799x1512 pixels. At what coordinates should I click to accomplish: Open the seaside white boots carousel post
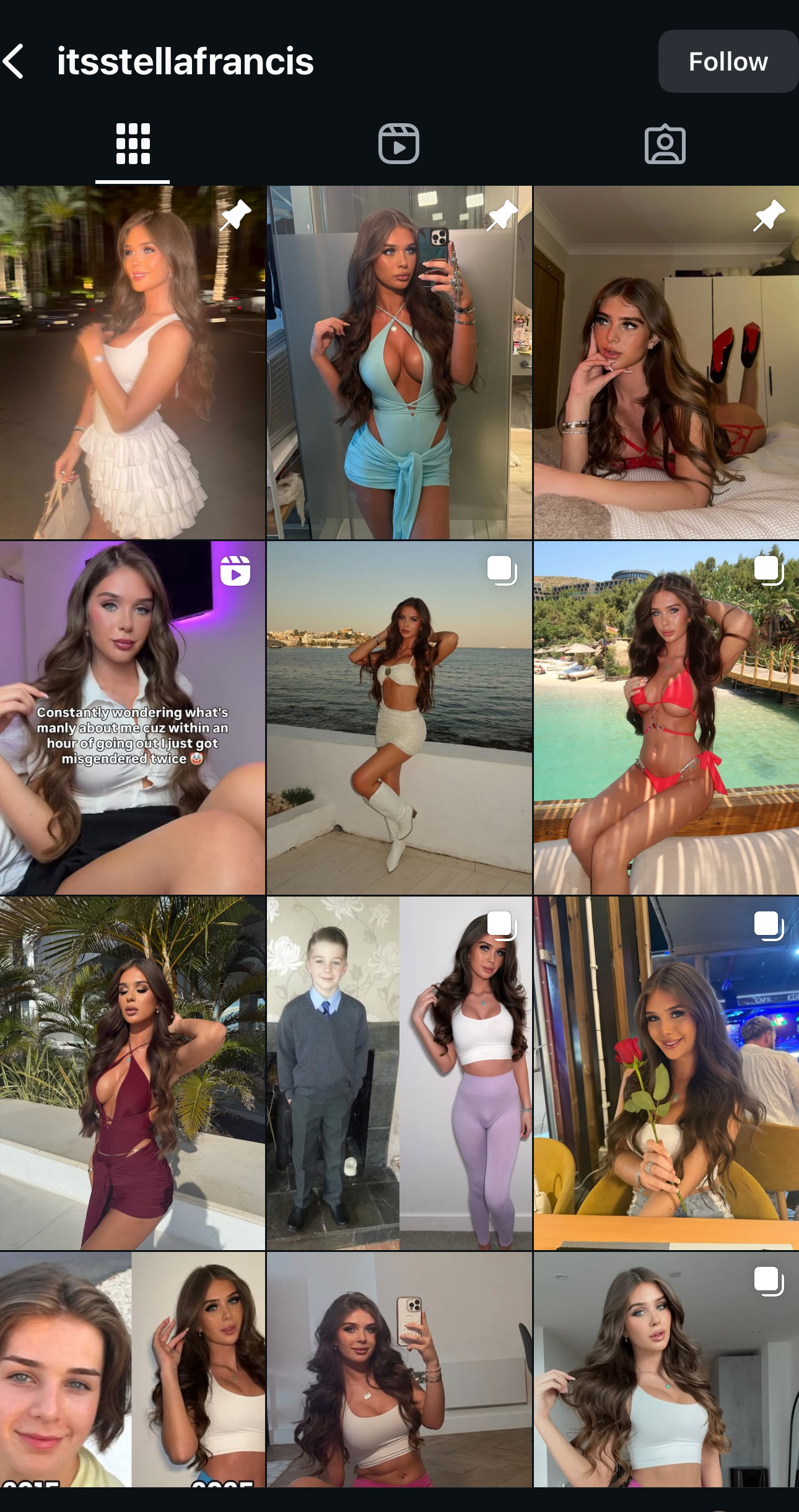point(399,718)
